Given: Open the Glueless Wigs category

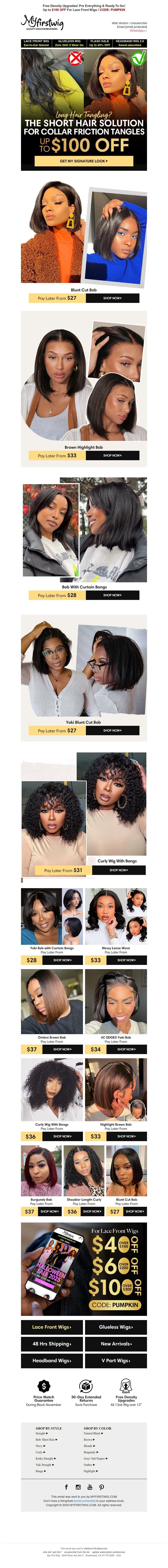Looking at the screenshot, I should [116, 1327].
